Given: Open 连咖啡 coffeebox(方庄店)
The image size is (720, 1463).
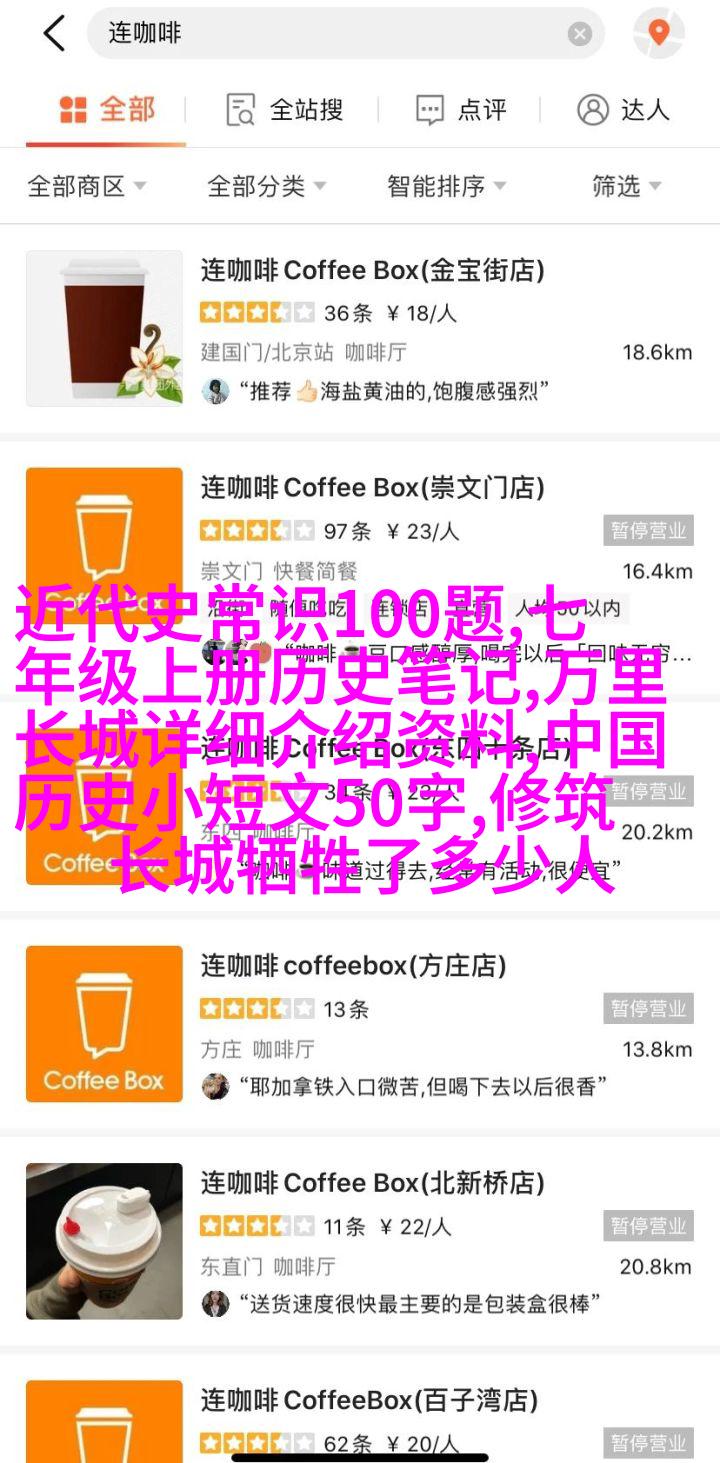Looking at the screenshot, I should pos(353,966).
